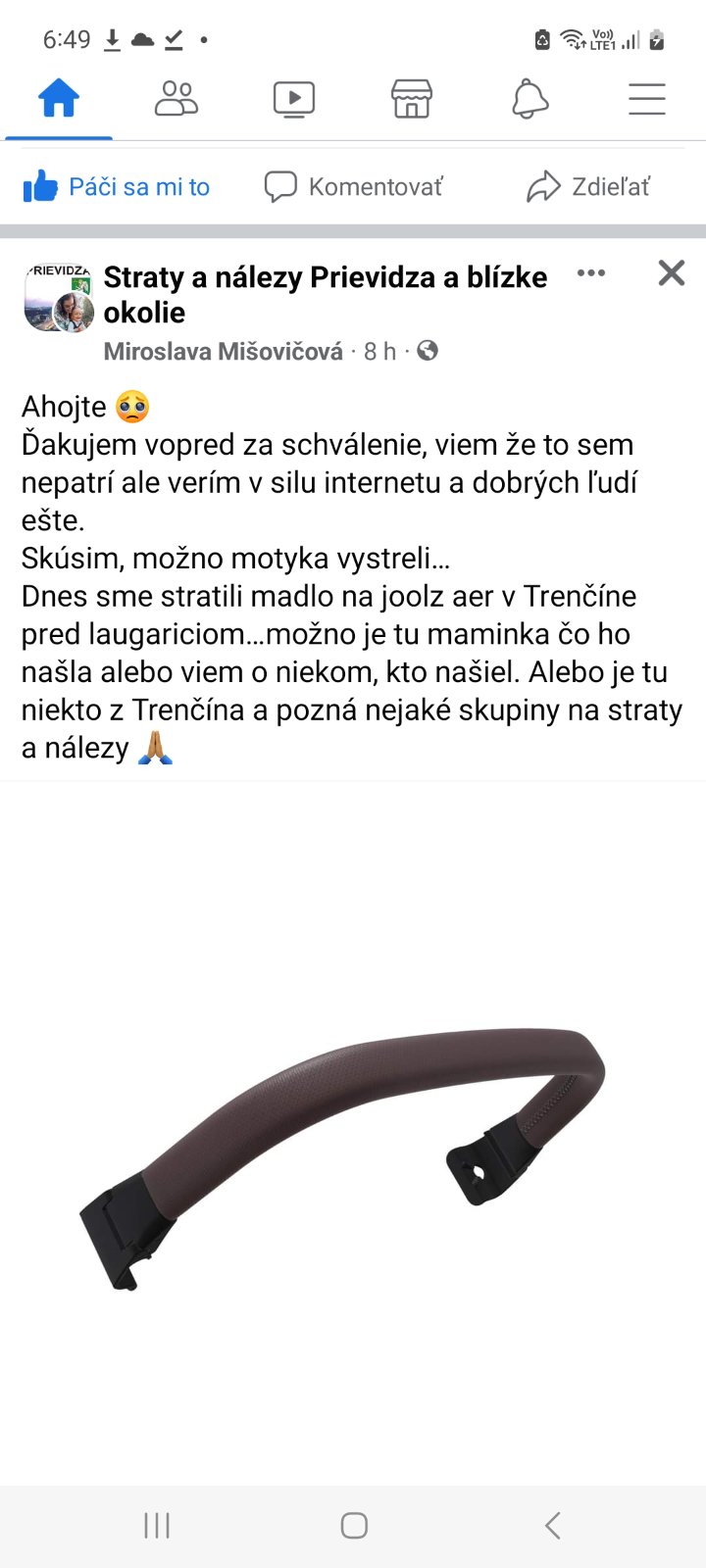Open the notifications bell

pos(529,99)
